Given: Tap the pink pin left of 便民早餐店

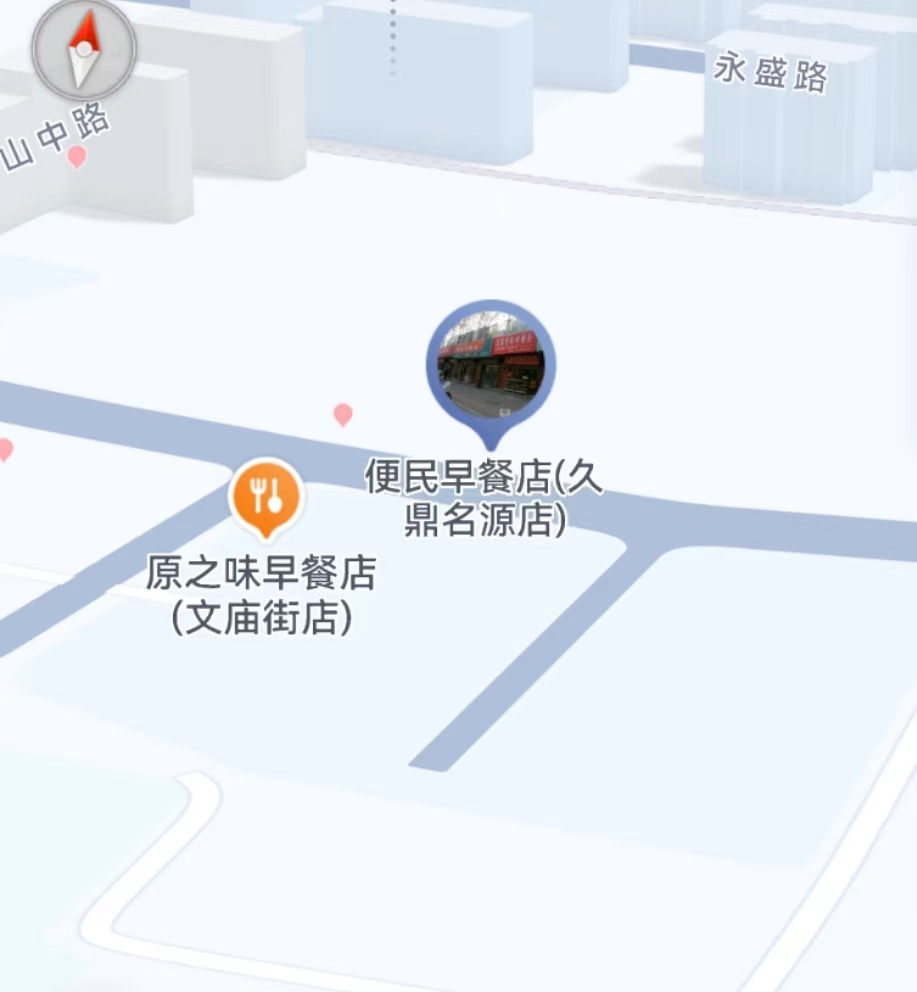Looking at the screenshot, I should (x=343, y=413).
